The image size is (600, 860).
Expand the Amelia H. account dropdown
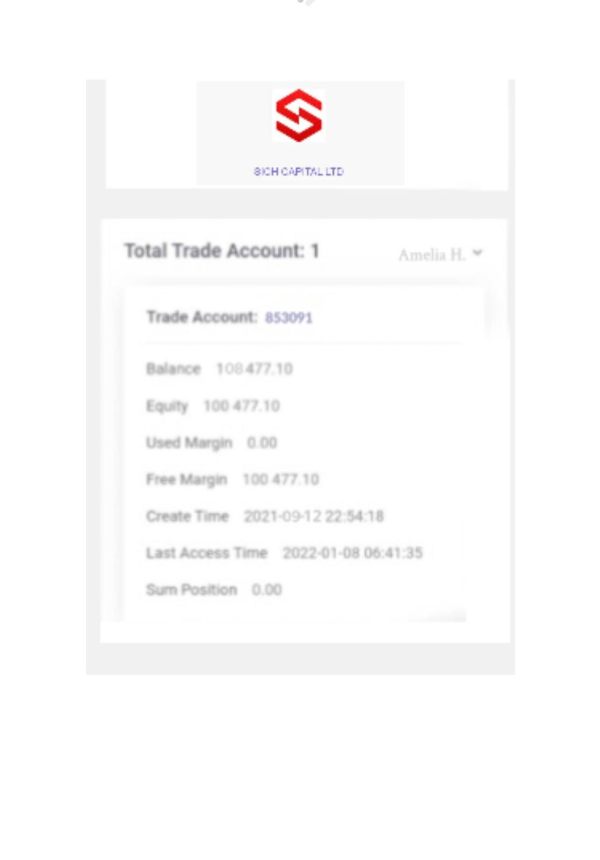pyautogui.click(x=440, y=254)
